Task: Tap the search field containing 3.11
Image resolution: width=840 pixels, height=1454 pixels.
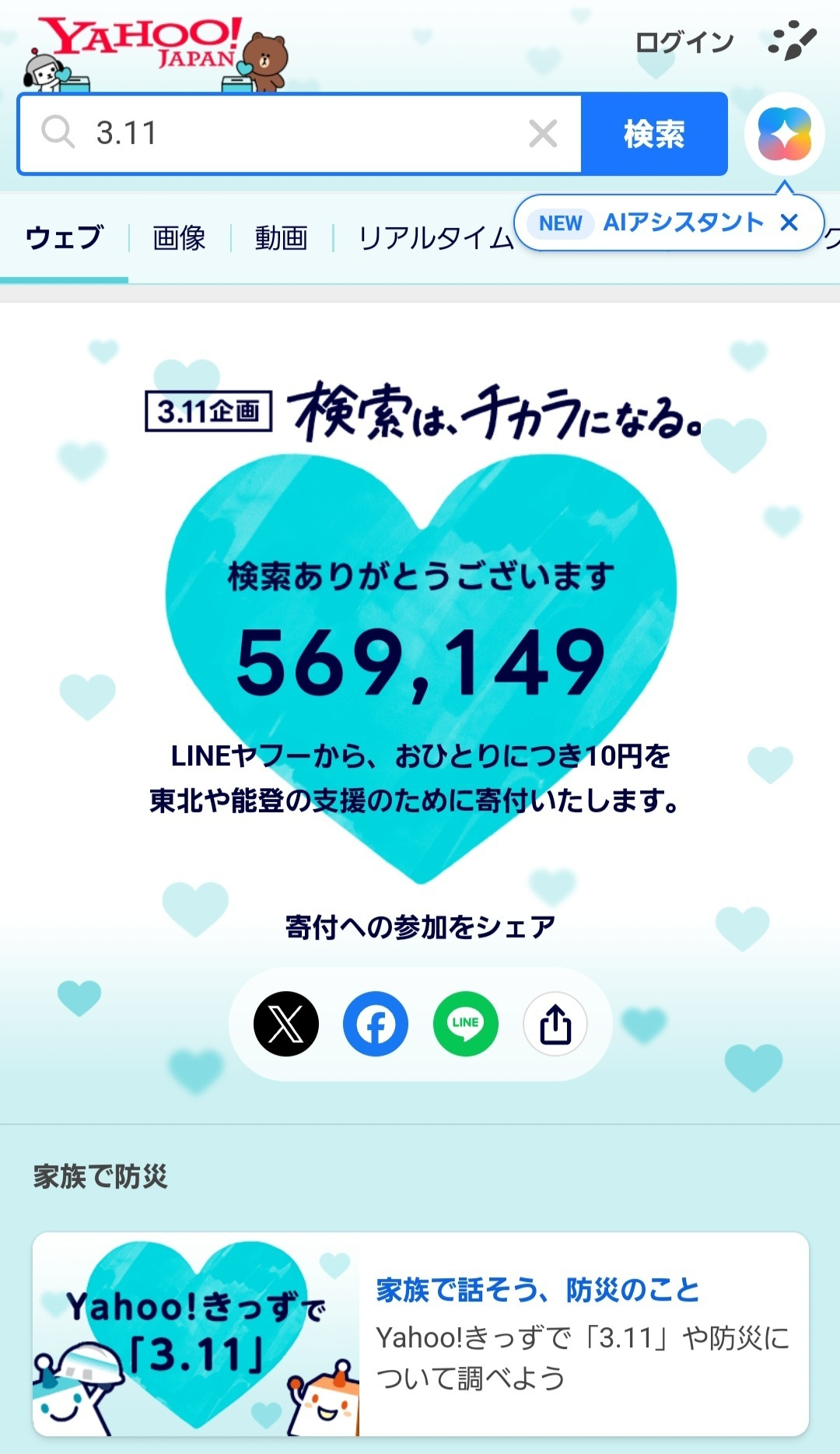Action: (x=299, y=134)
